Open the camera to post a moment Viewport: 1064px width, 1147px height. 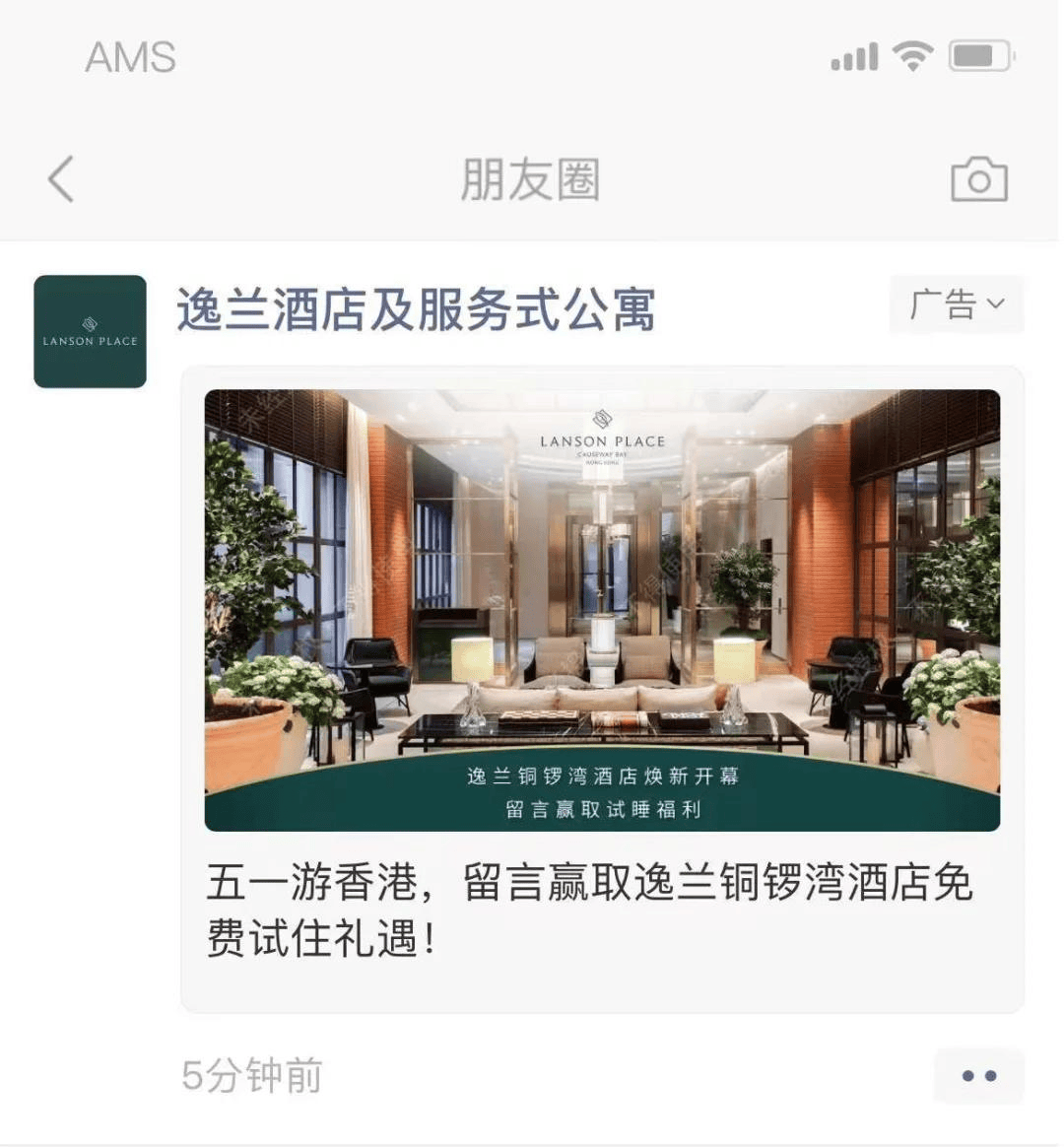978,180
